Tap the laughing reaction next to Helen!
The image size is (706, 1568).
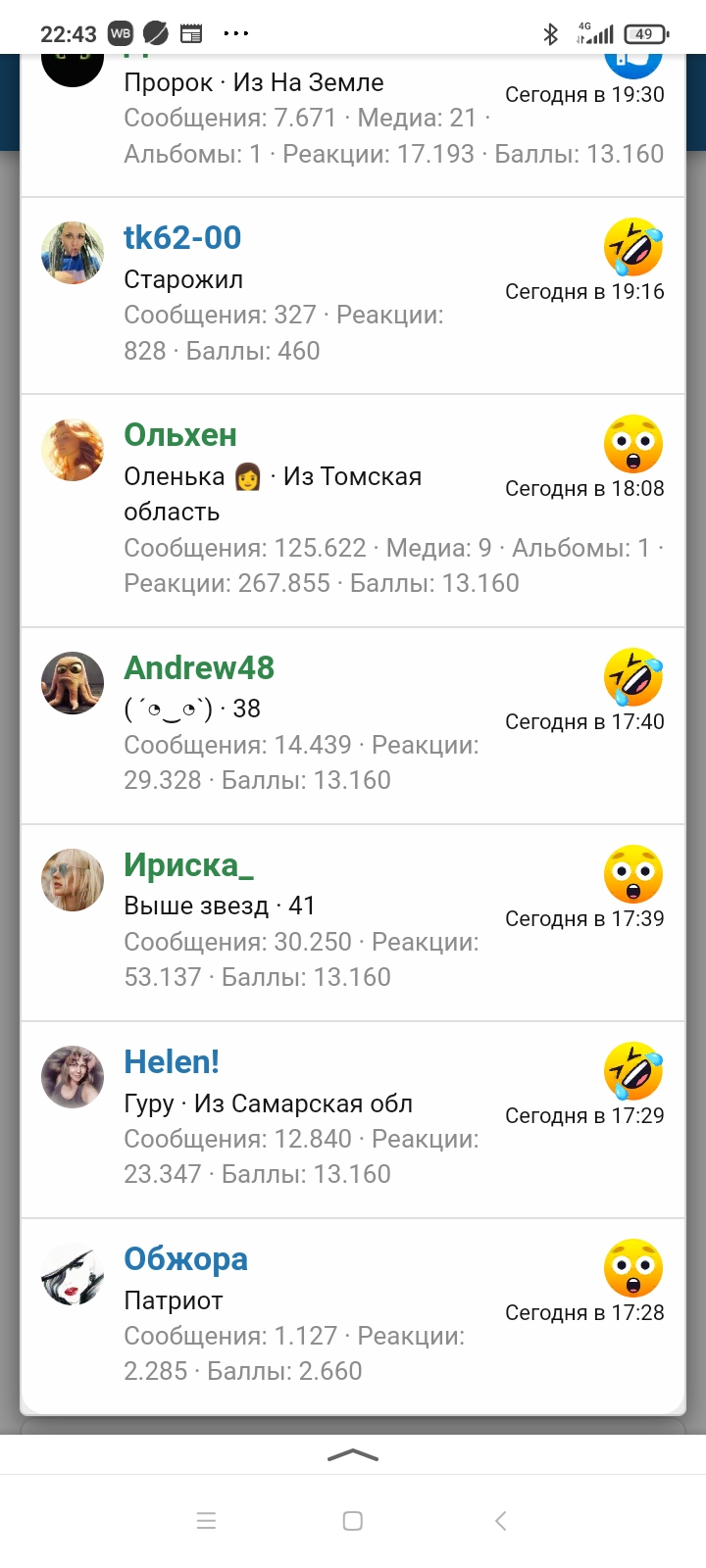[633, 1070]
